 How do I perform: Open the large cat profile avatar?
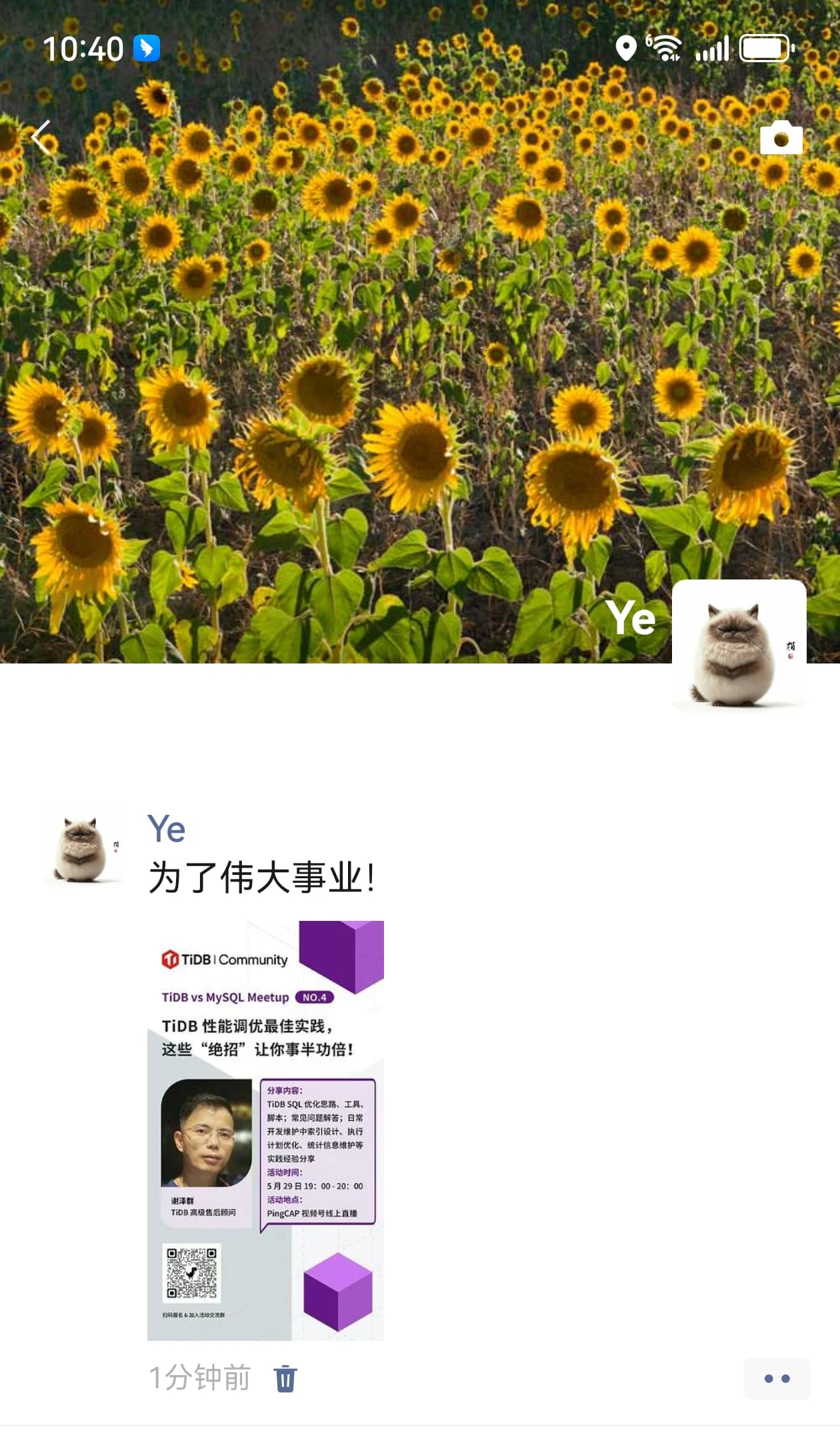click(x=739, y=645)
